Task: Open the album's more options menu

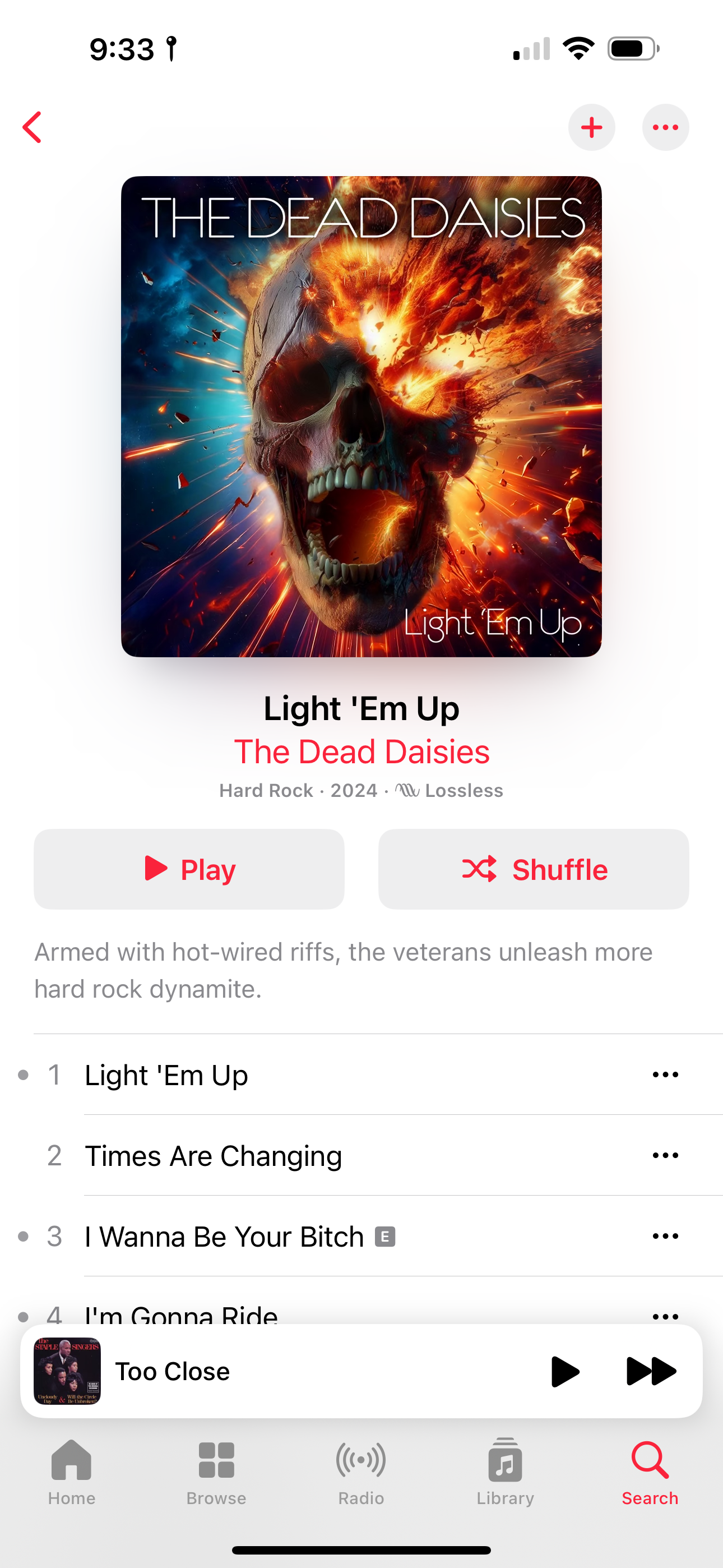Action: point(665,127)
